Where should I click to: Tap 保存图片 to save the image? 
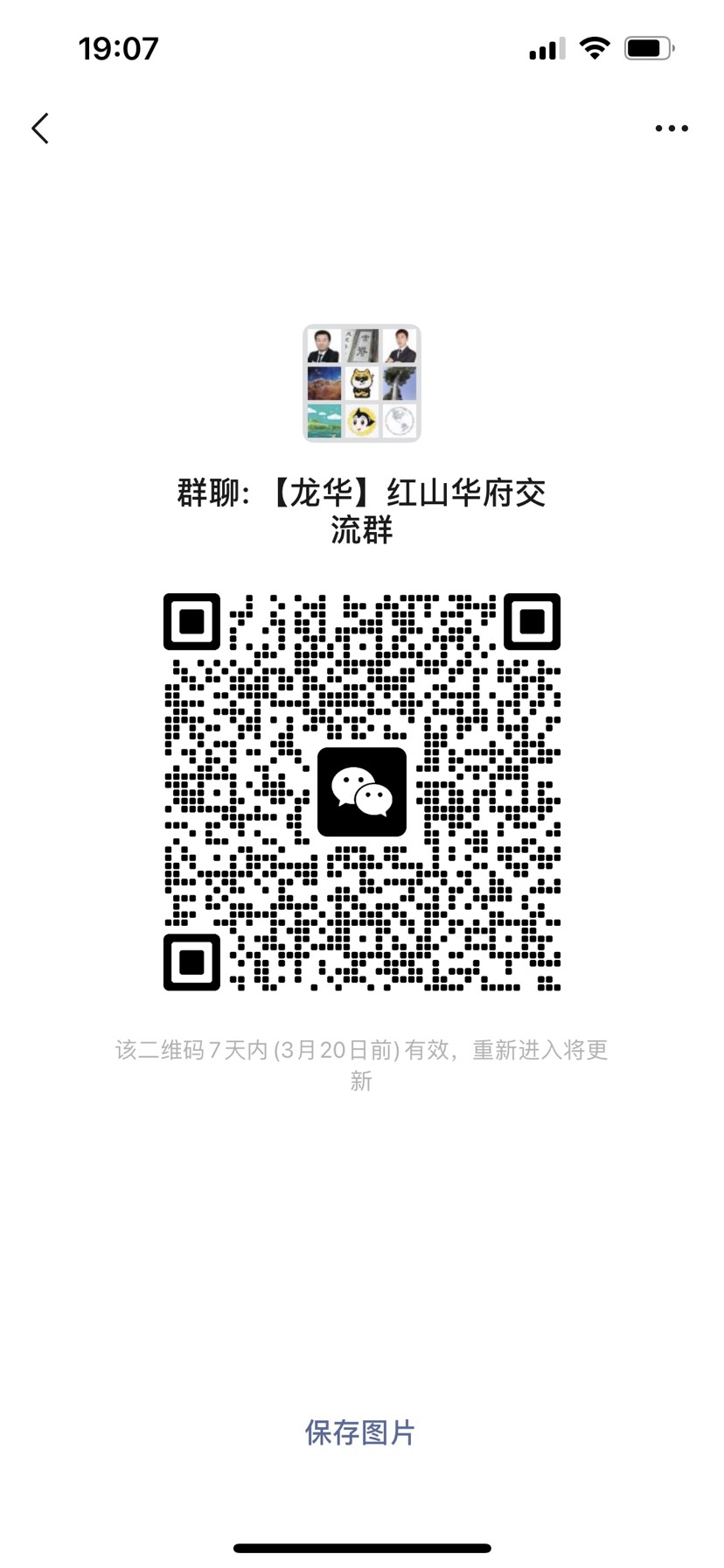(360, 1432)
